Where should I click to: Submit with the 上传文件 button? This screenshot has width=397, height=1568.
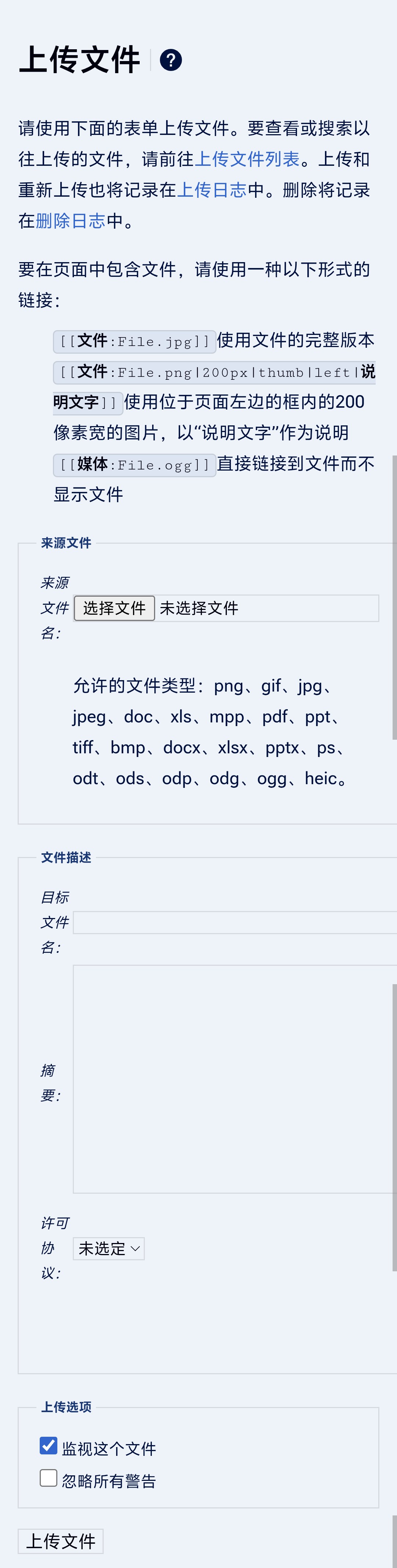click(60, 1540)
